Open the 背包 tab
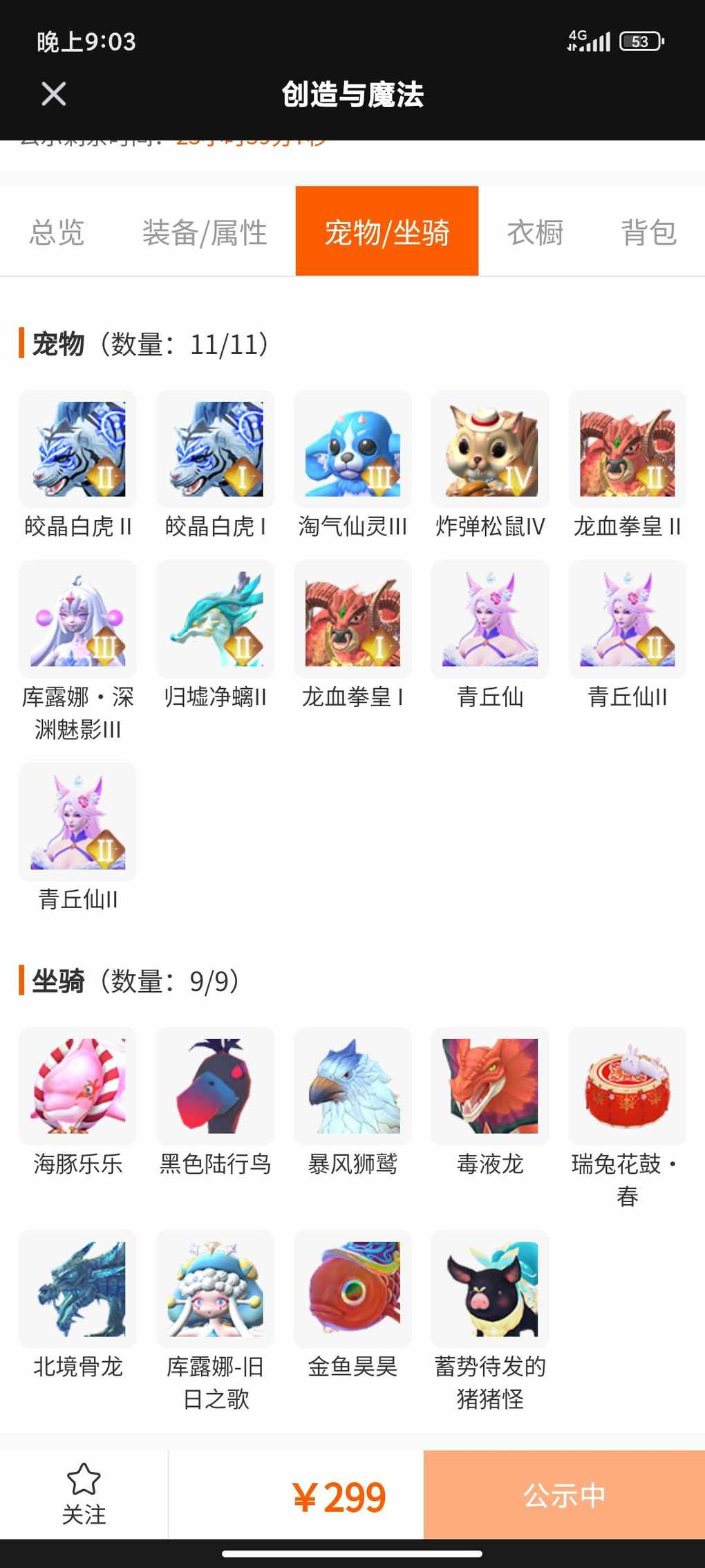 pyautogui.click(x=648, y=232)
